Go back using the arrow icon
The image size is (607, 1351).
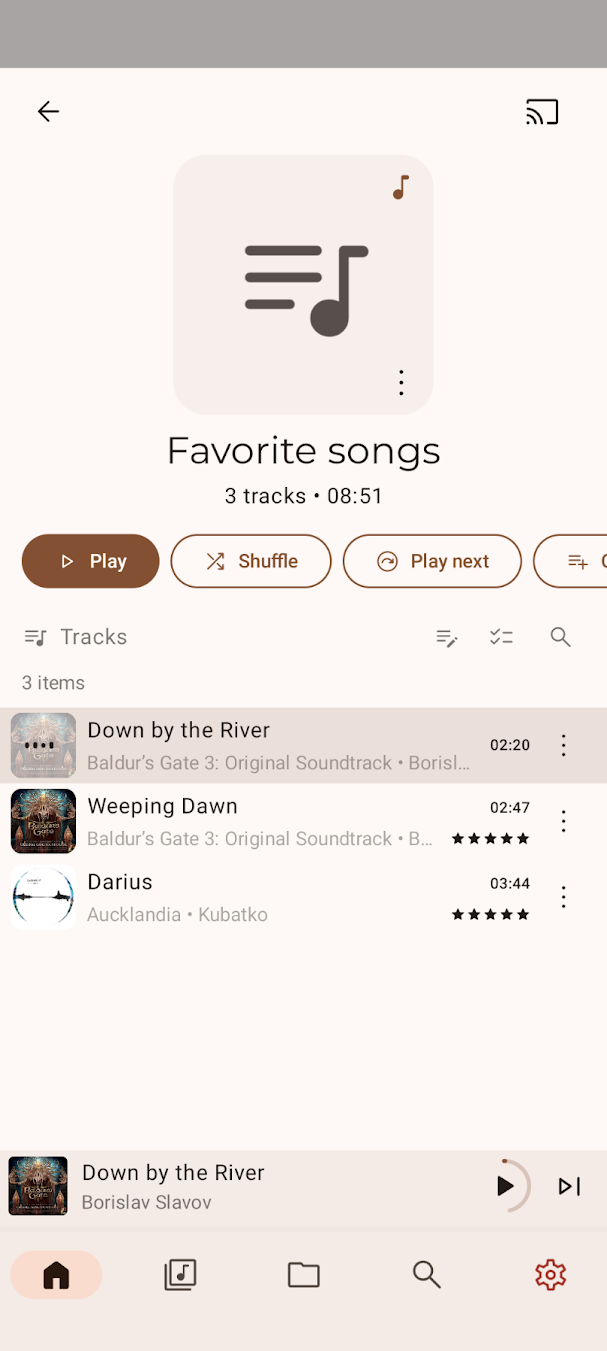48,111
